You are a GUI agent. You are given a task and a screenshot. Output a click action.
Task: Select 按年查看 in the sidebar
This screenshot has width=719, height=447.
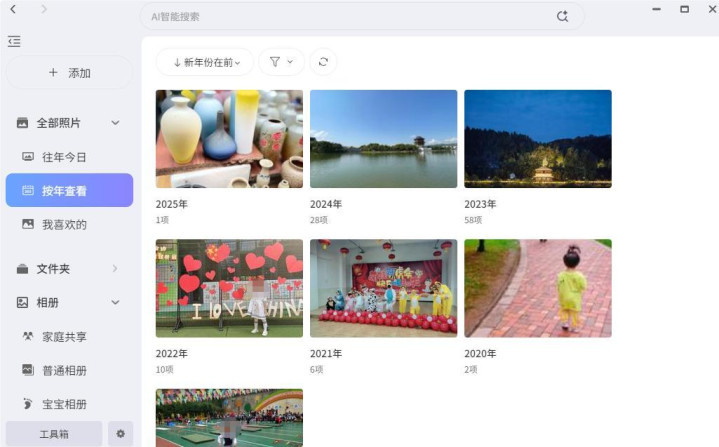tap(64, 190)
